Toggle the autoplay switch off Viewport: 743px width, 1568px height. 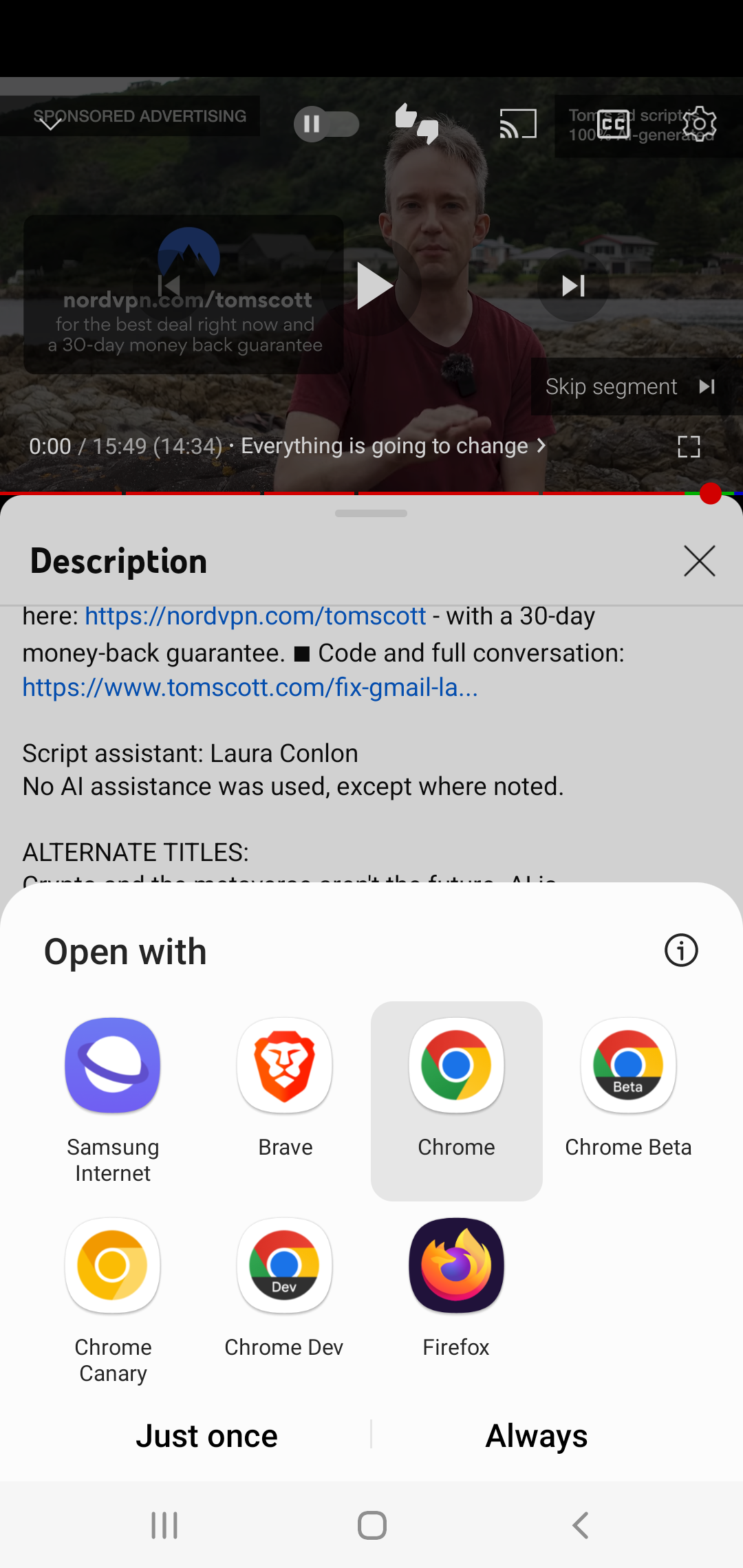(x=326, y=124)
